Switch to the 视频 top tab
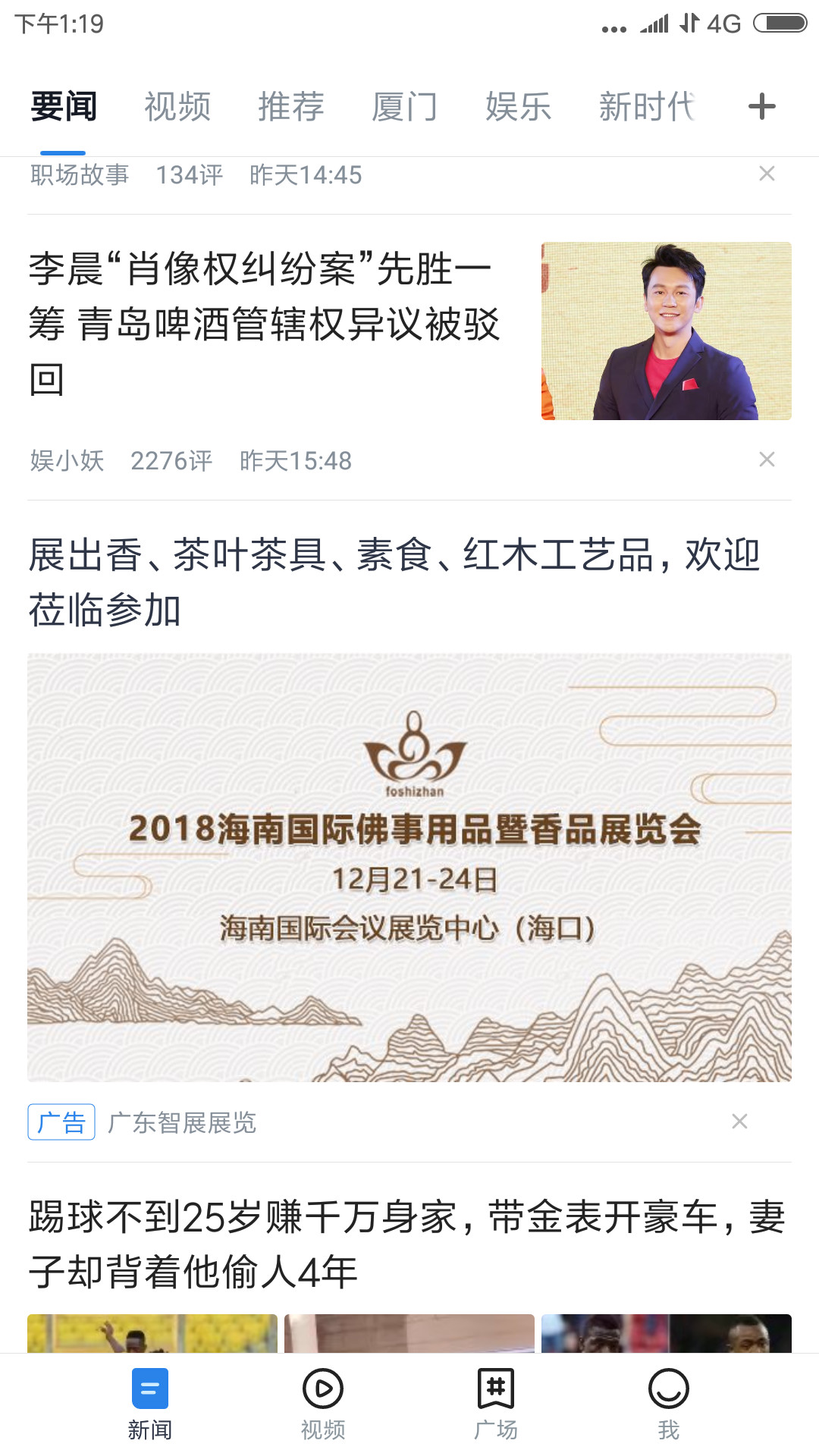This screenshot has height=1456, width=819. pyautogui.click(x=177, y=107)
